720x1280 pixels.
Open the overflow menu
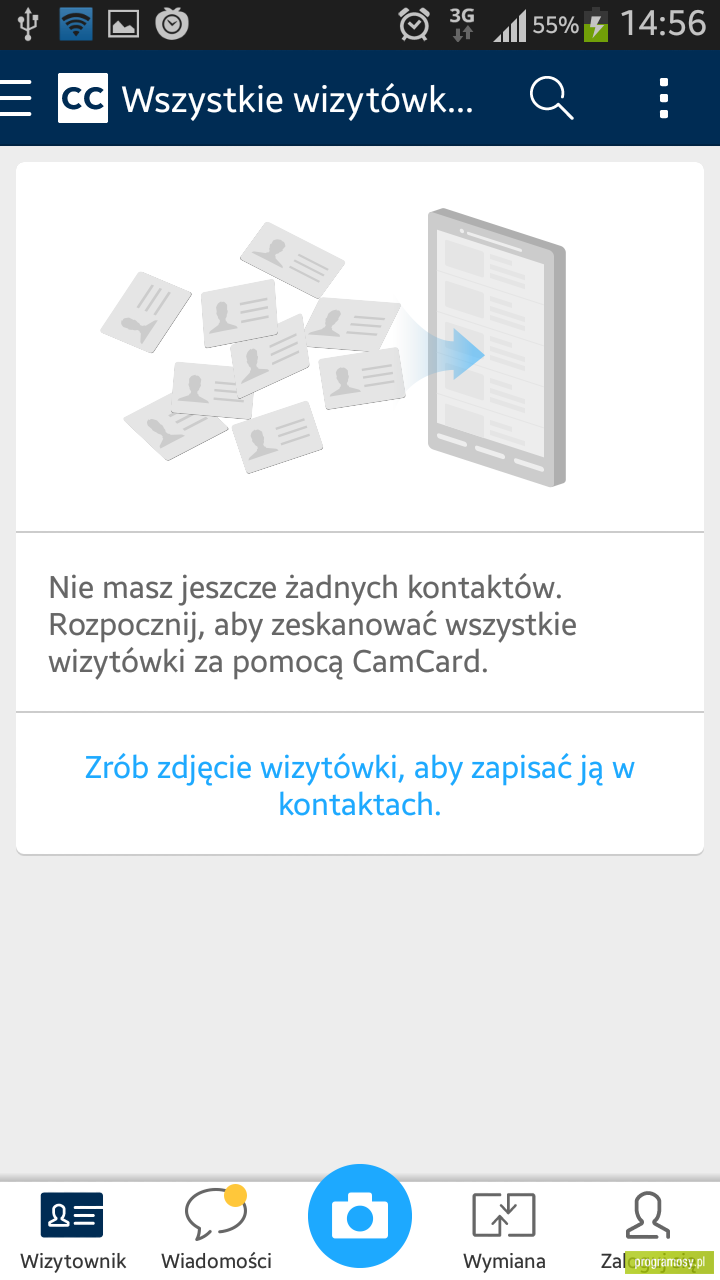[x=664, y=98]
